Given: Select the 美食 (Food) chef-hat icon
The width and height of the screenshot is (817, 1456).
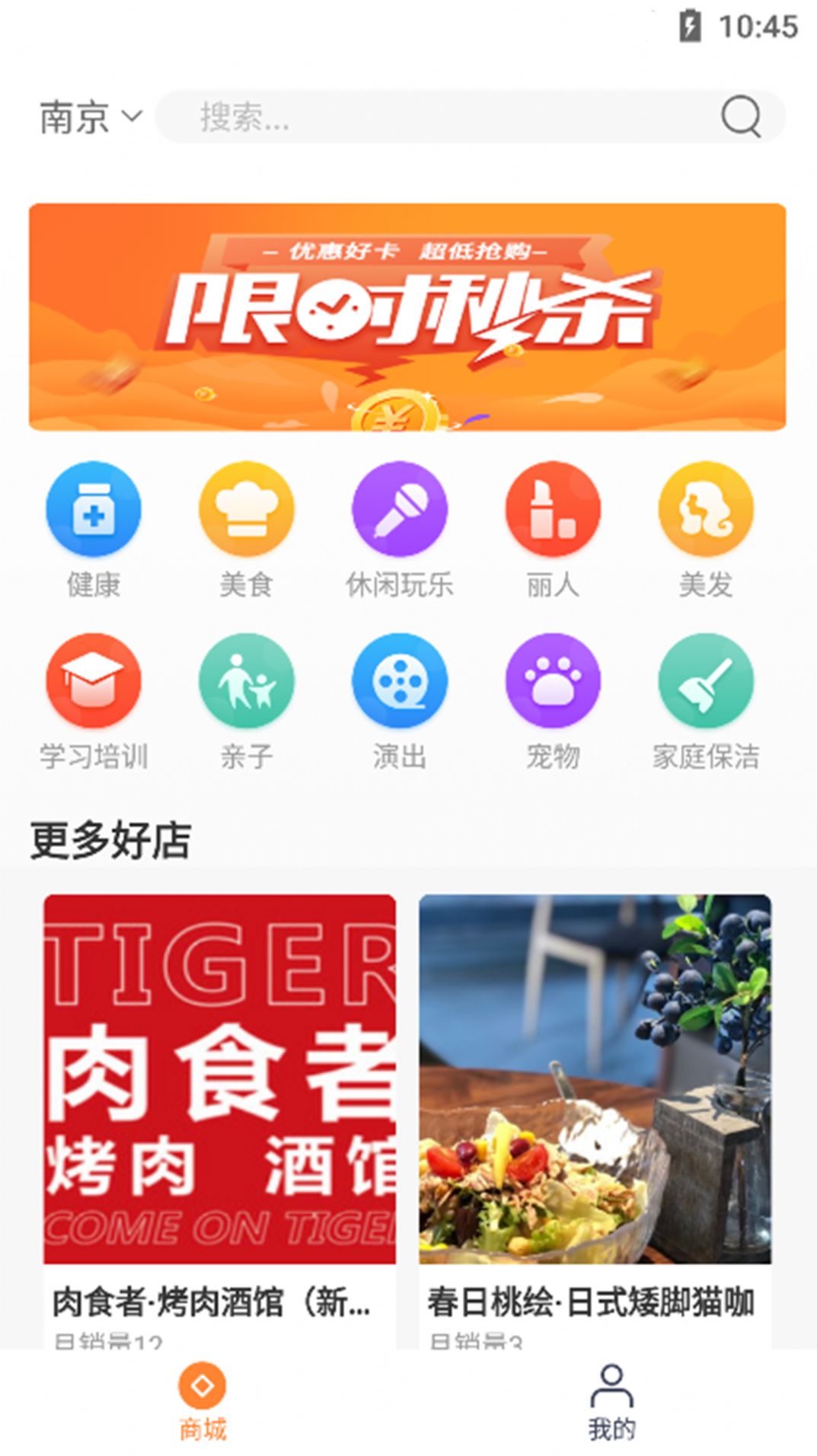Looking at the screenshot, I should (245, 510).
